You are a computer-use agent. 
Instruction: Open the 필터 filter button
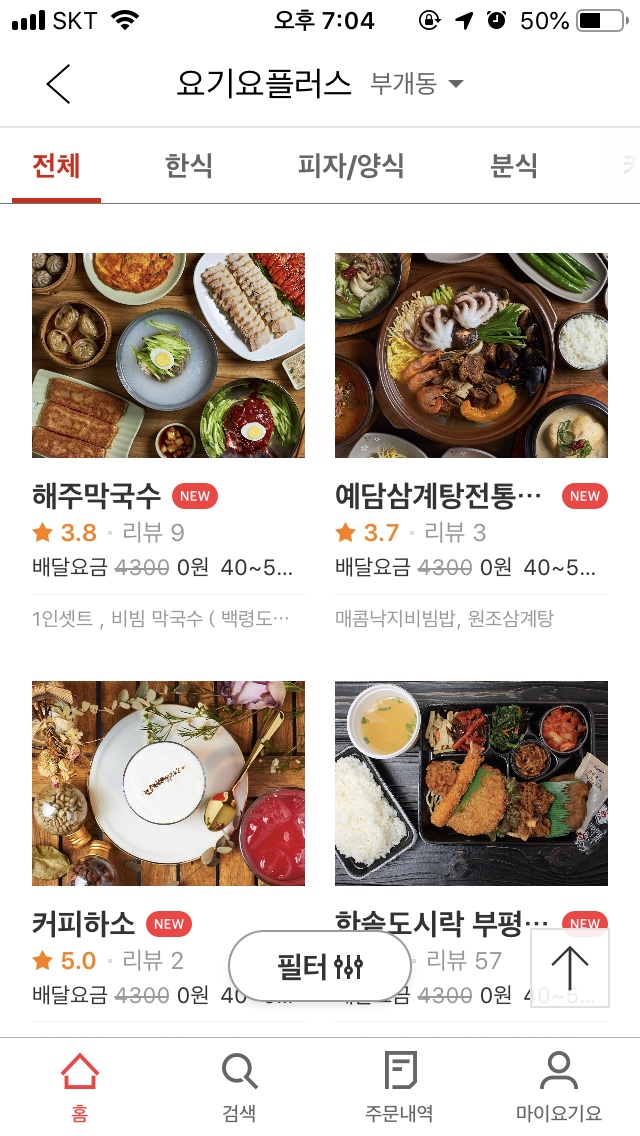tap(320, 966)
